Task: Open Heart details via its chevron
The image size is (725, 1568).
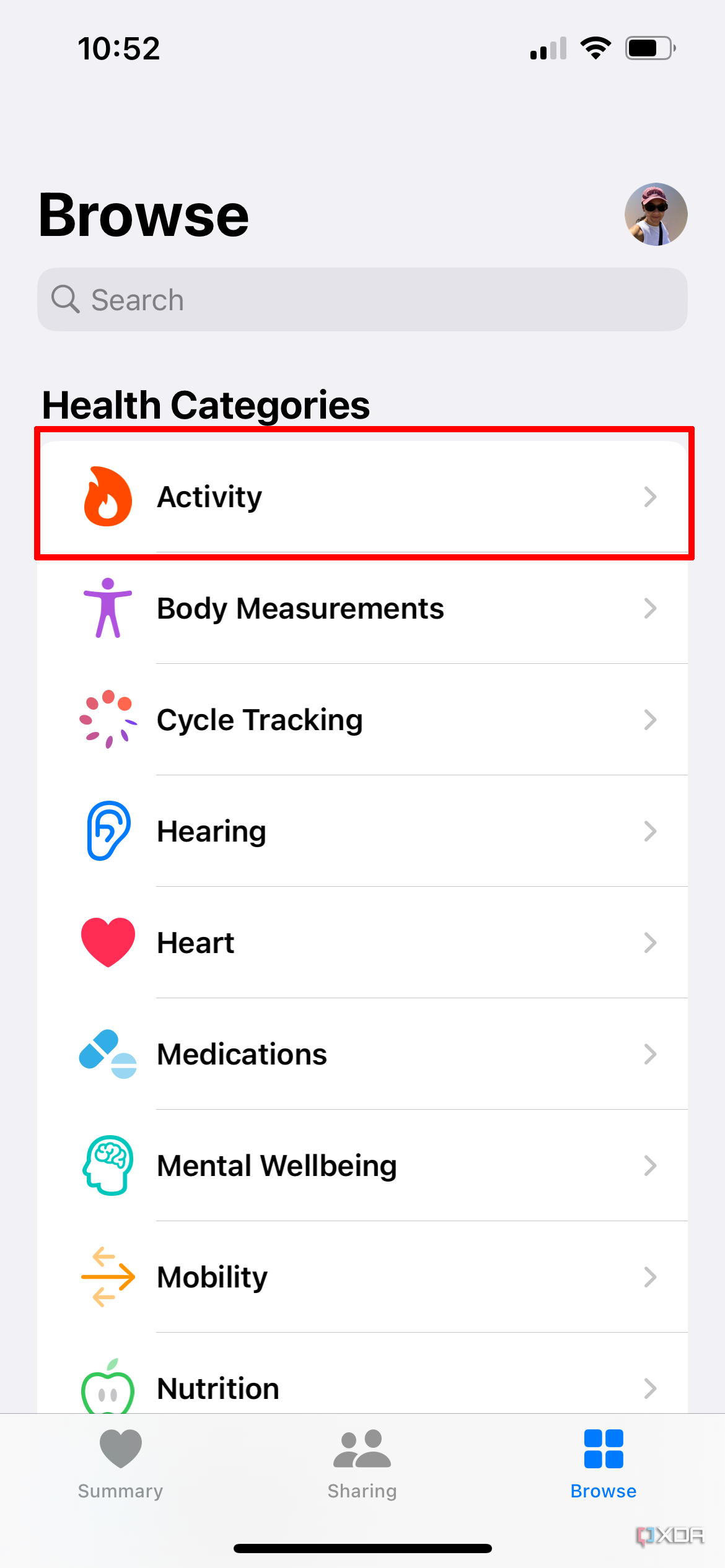Action: click(x=651, y=942)
